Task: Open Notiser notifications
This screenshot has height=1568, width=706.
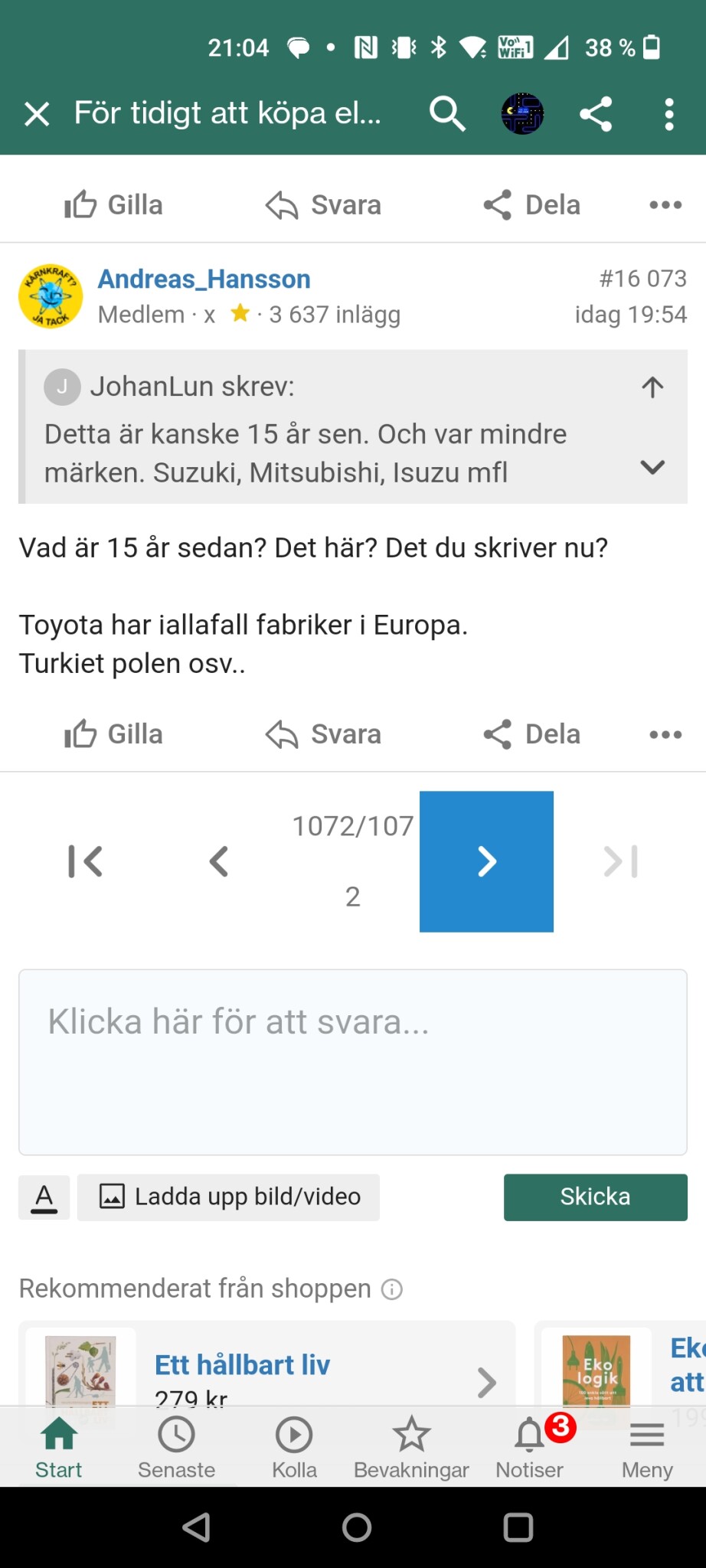Action: click(x=529, y=1447)
